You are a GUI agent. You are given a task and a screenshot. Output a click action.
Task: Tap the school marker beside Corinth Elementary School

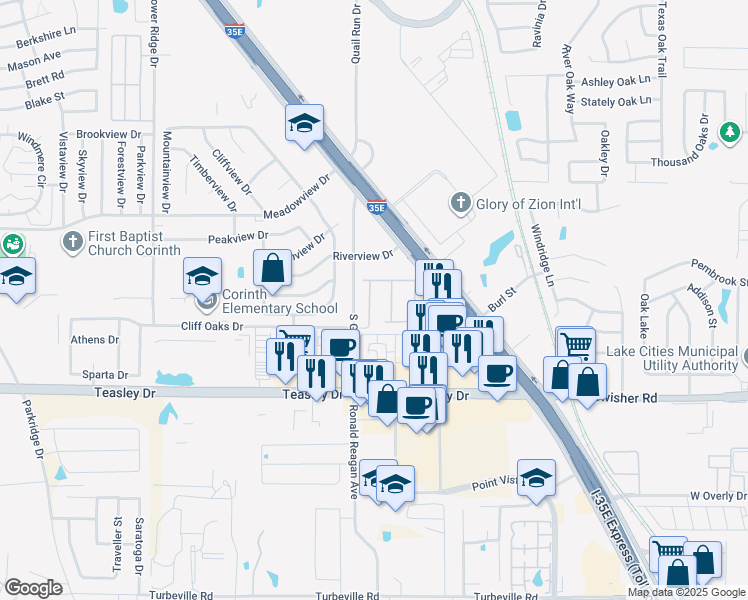click(202, 275)
